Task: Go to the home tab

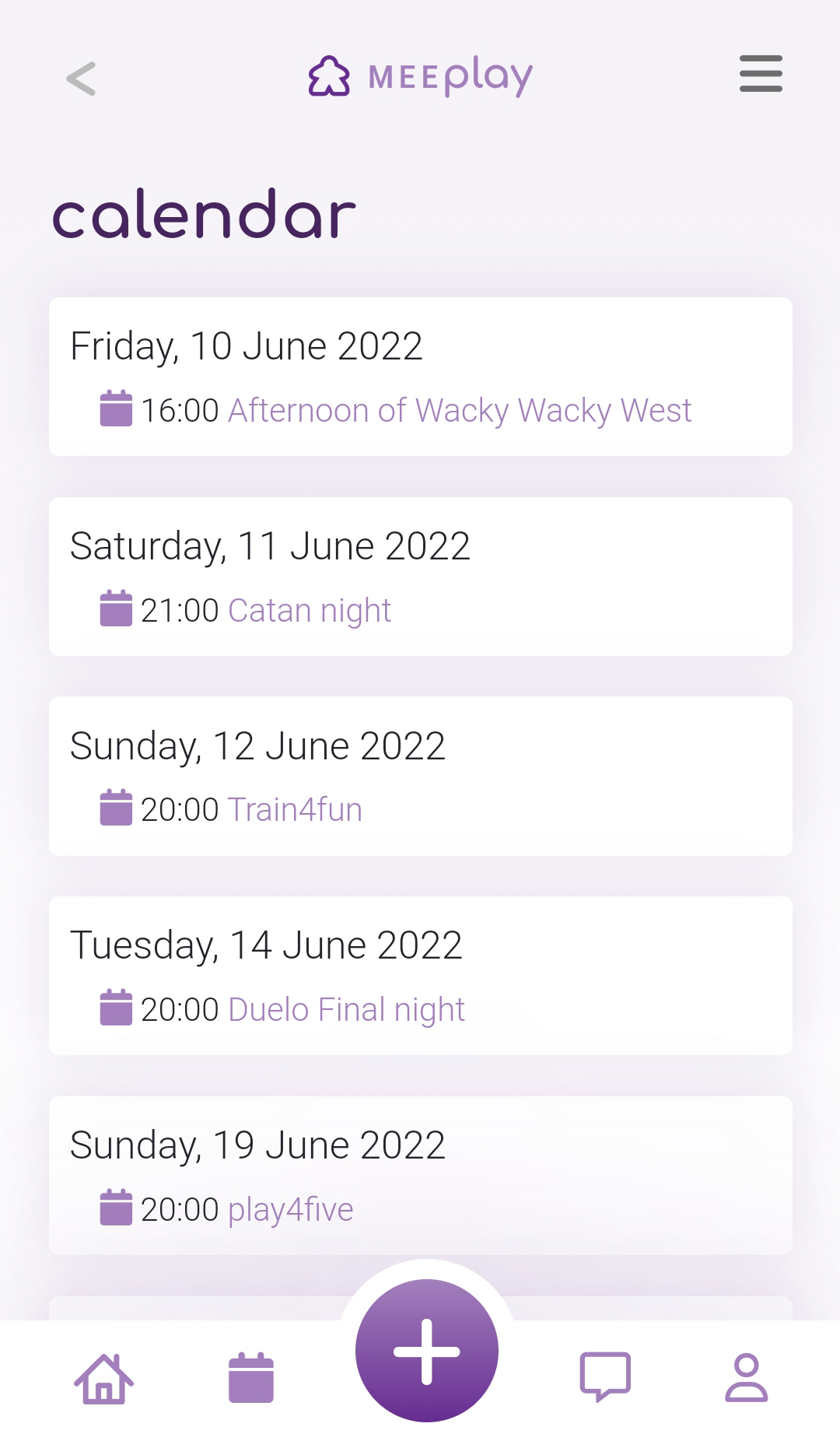Action: (104, 1379)
